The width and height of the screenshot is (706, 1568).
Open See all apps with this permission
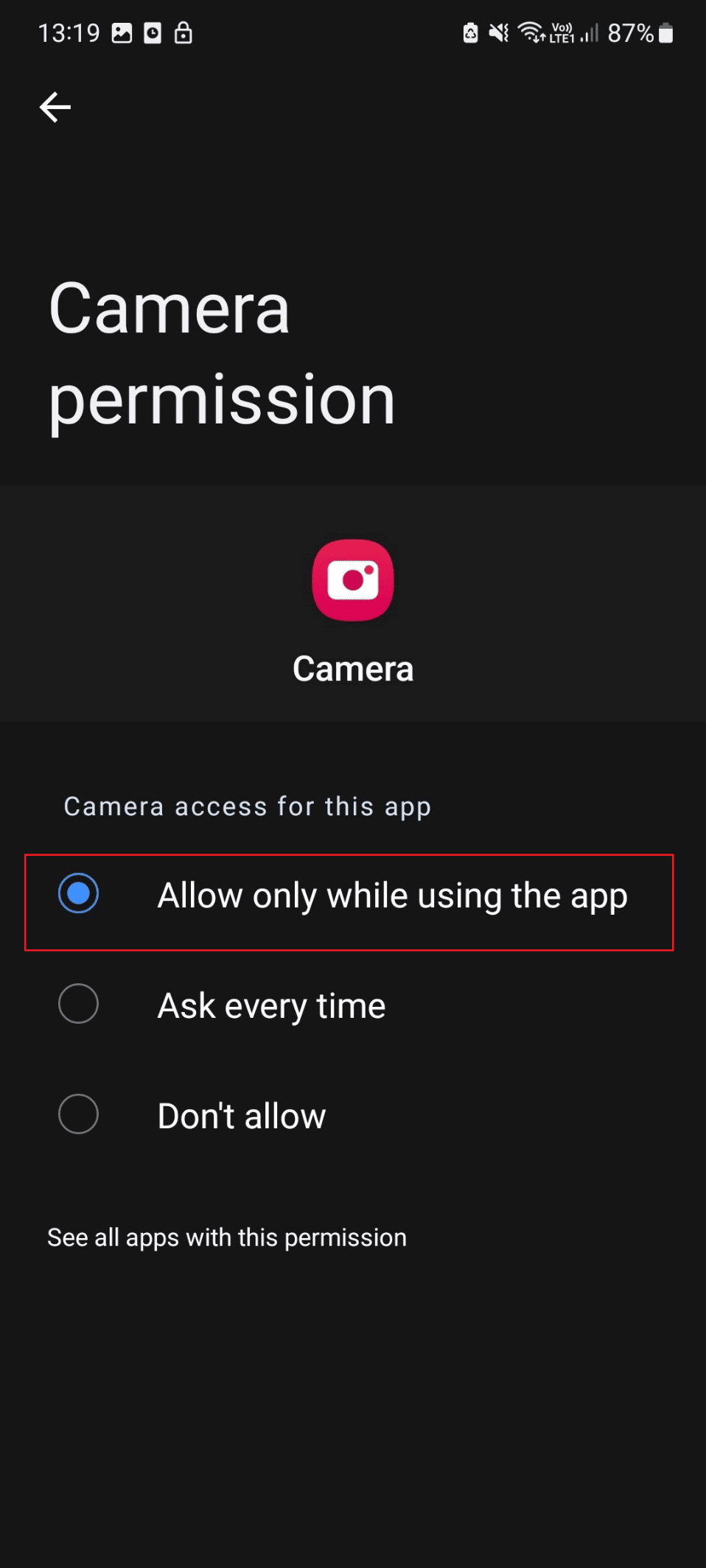[x=227, y=1237]
